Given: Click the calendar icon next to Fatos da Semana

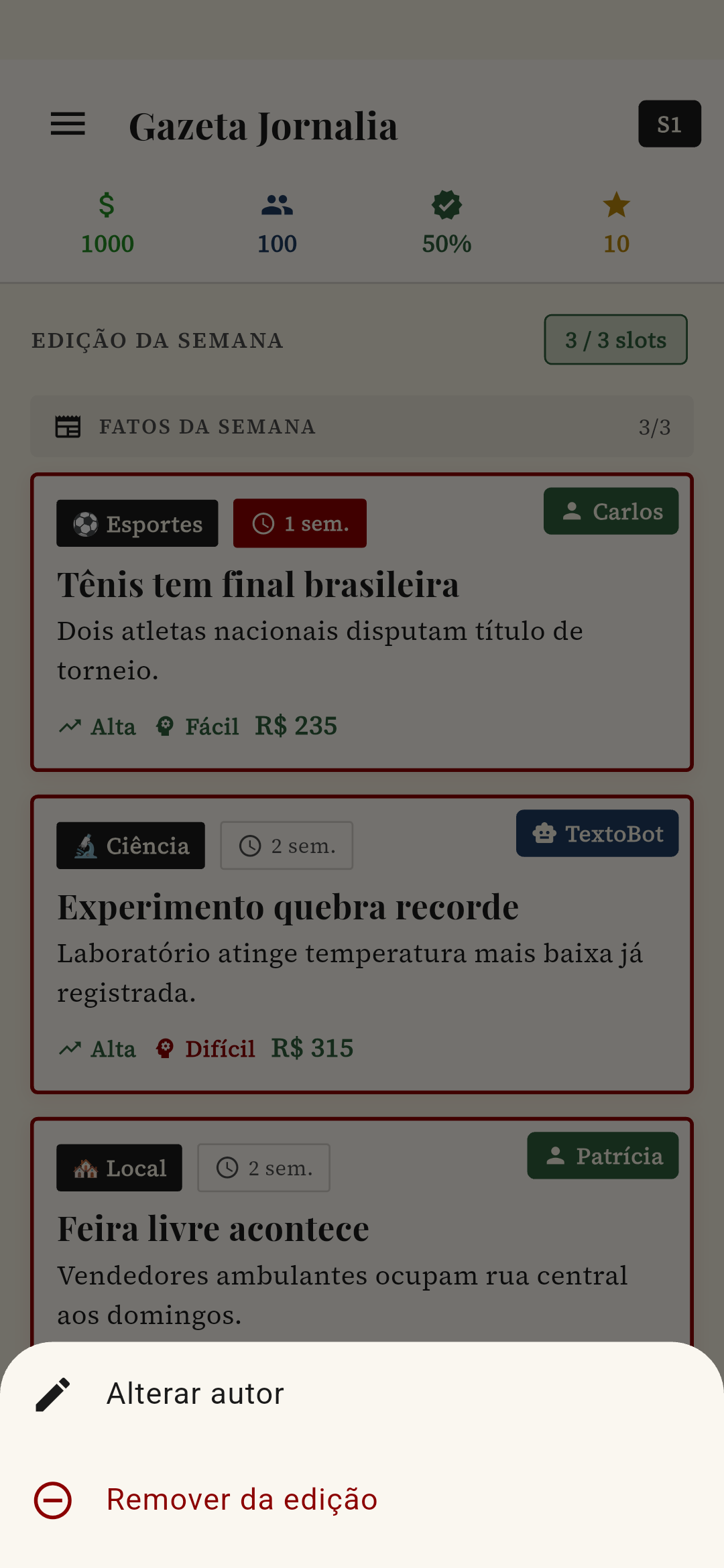Looking at the screenshot, I should pyautogui.click(x=68, y=426).
